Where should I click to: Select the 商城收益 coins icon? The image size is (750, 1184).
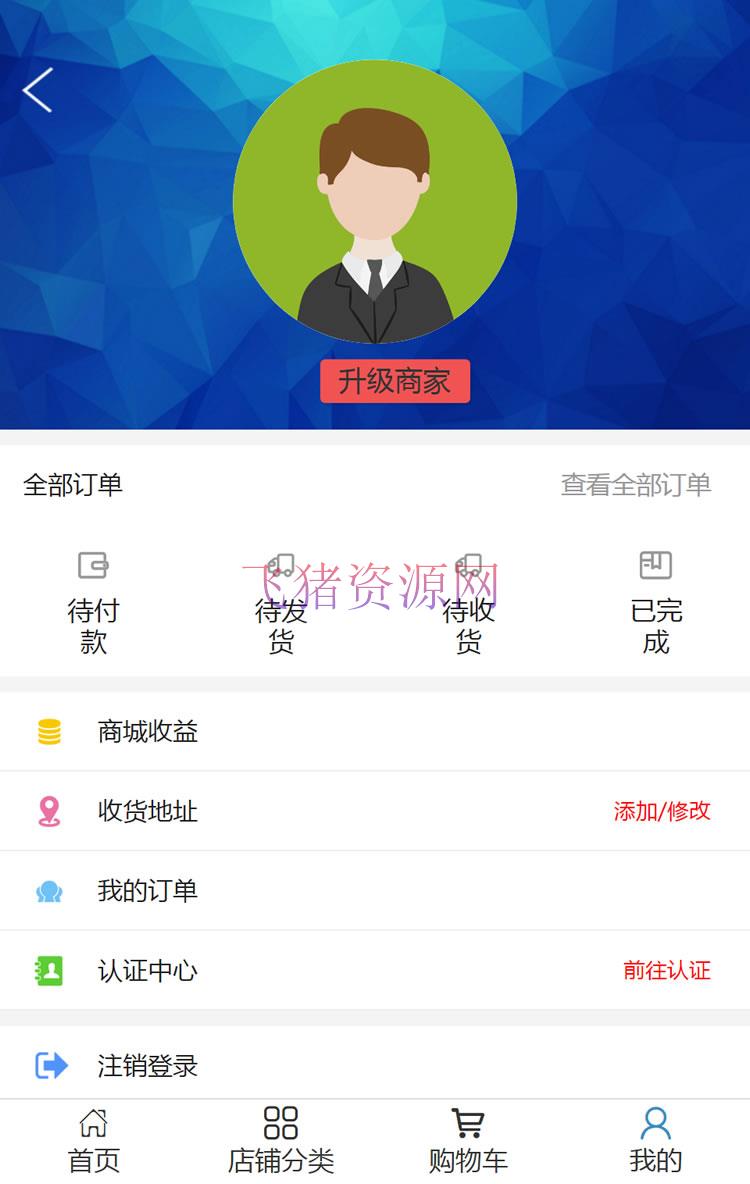pyautogui.click(x=46, y=731)
